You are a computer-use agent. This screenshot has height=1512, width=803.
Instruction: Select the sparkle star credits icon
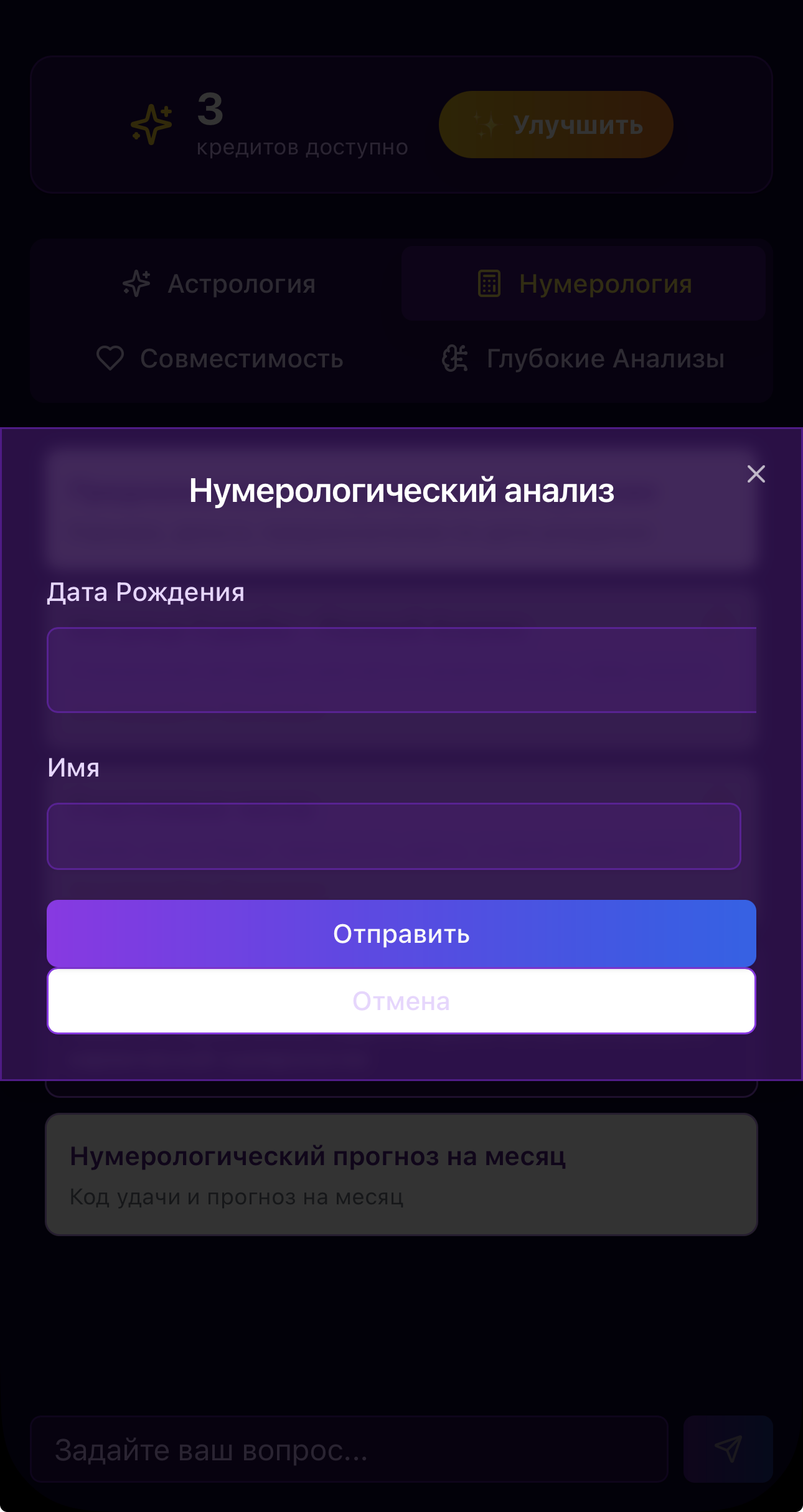point(151,125)
